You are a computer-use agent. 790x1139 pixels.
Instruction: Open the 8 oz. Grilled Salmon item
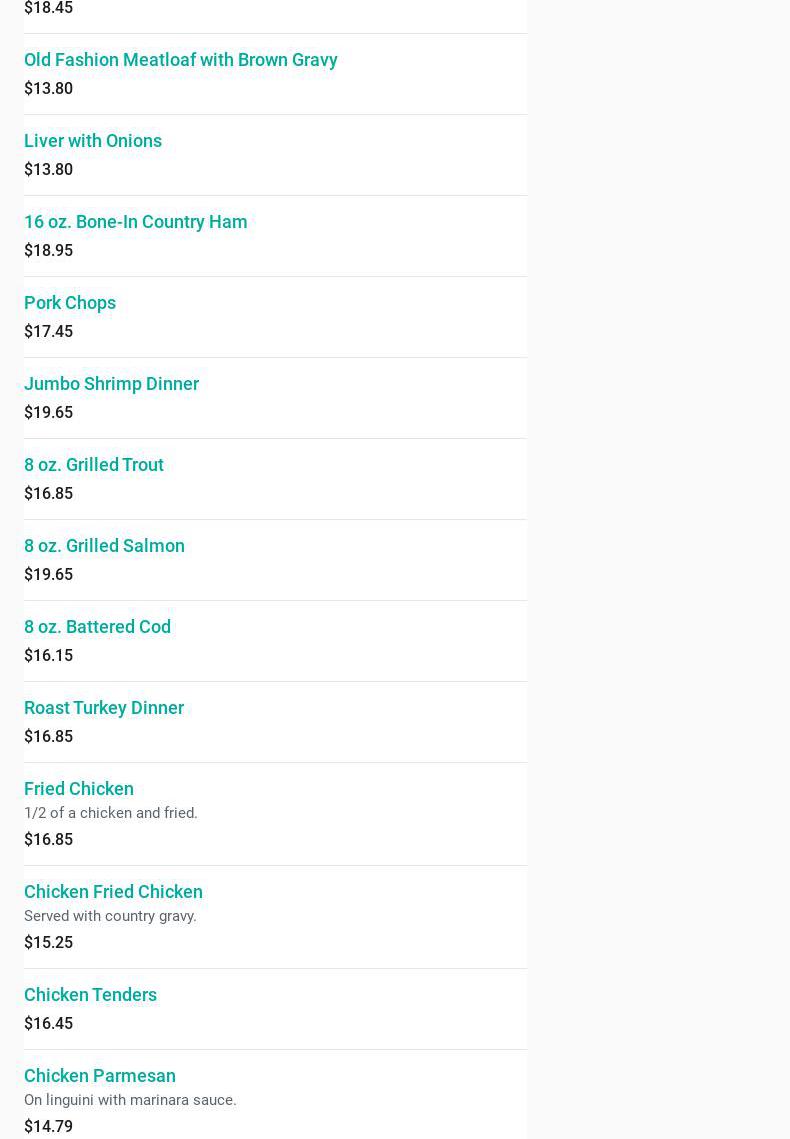point(104,546)
